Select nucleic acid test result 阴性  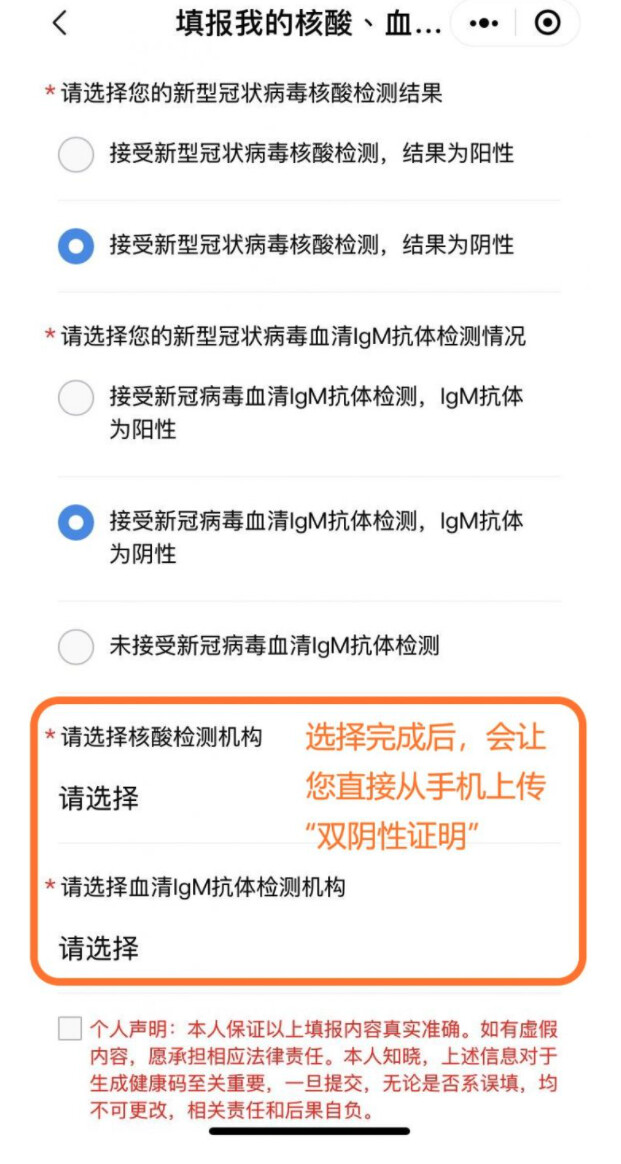coord(76,246)
